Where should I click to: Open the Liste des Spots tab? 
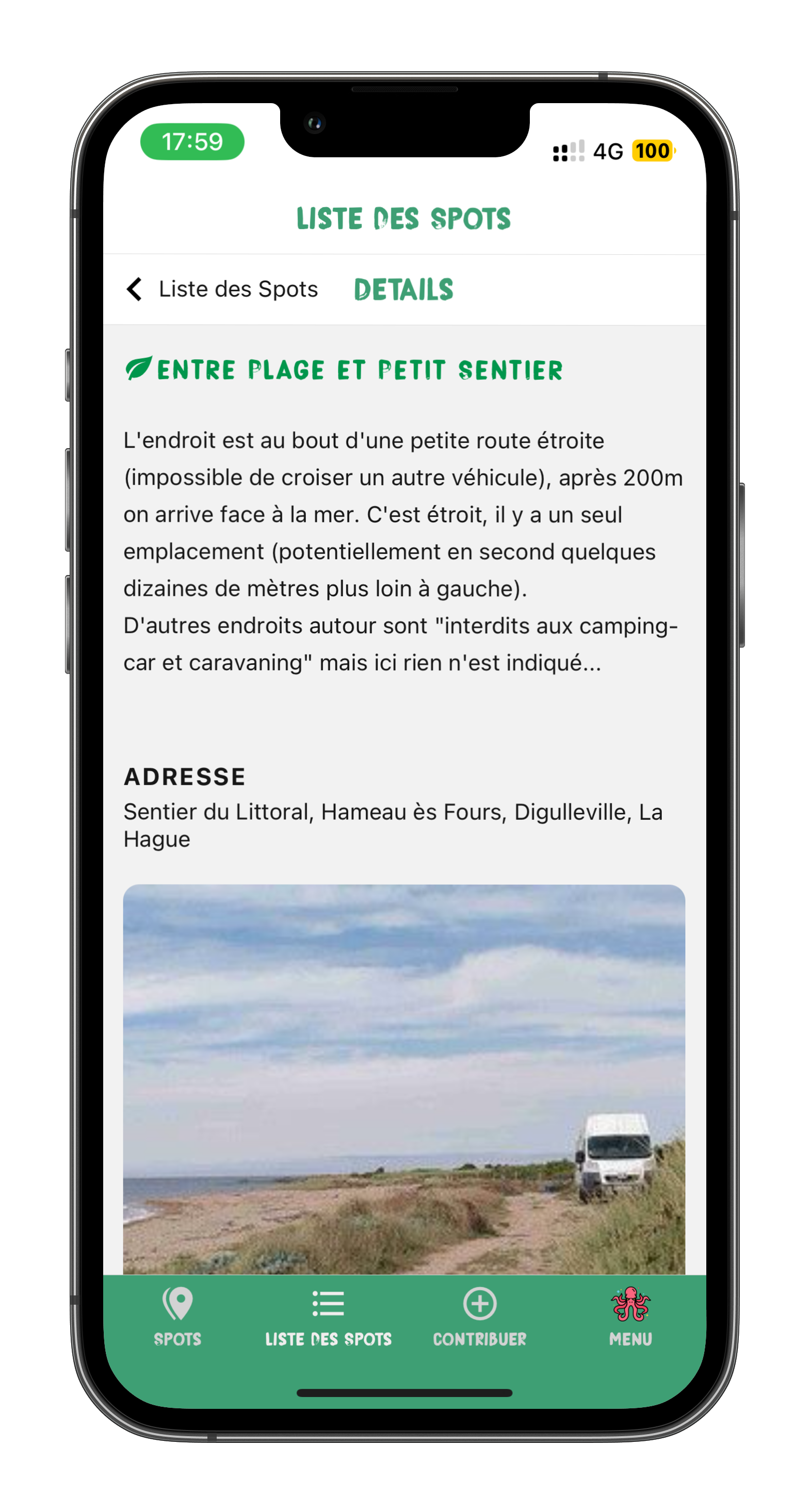click(328, 1317)
